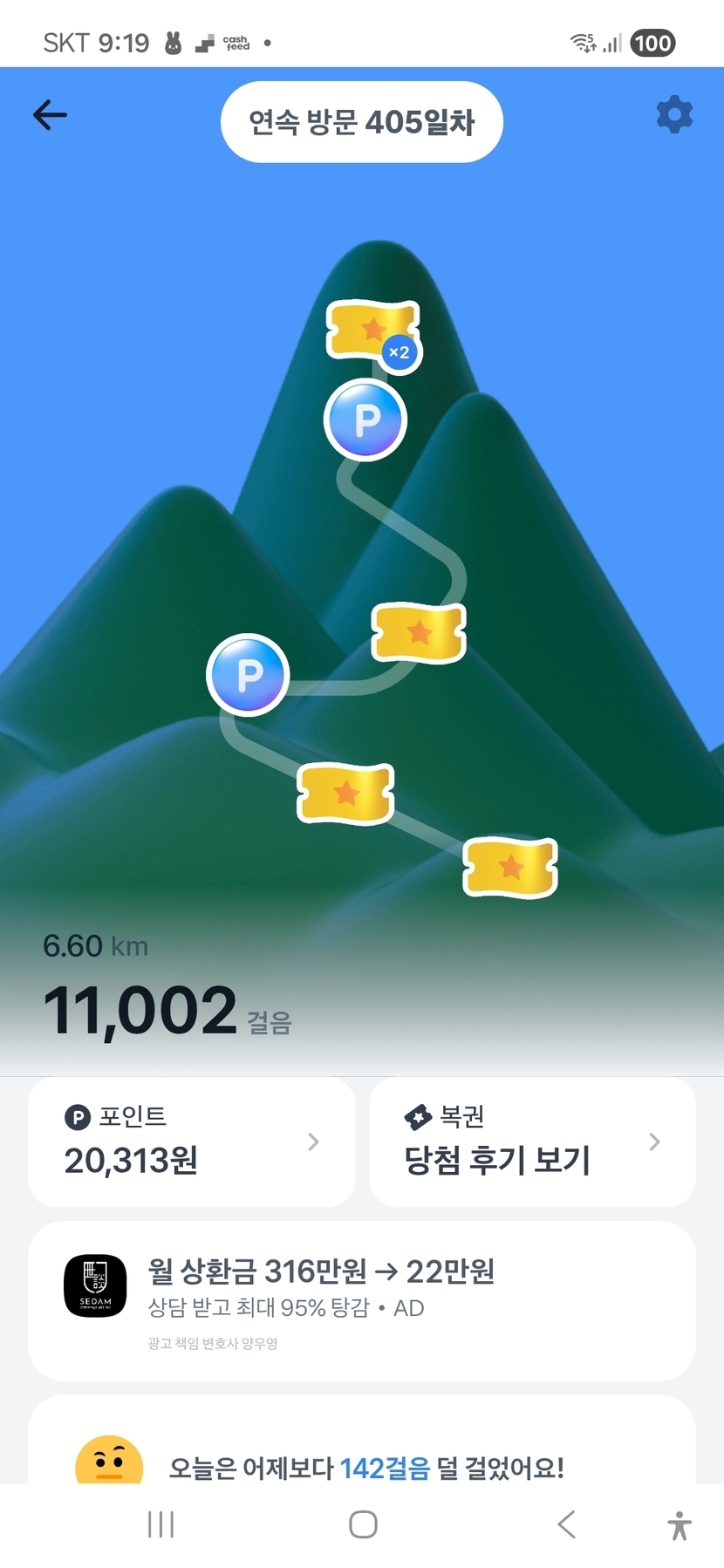The width and height of the screenshot is (724, 1568).
Task: Claim the lottery ticket with ×2 badge
Action: point(372,331)
